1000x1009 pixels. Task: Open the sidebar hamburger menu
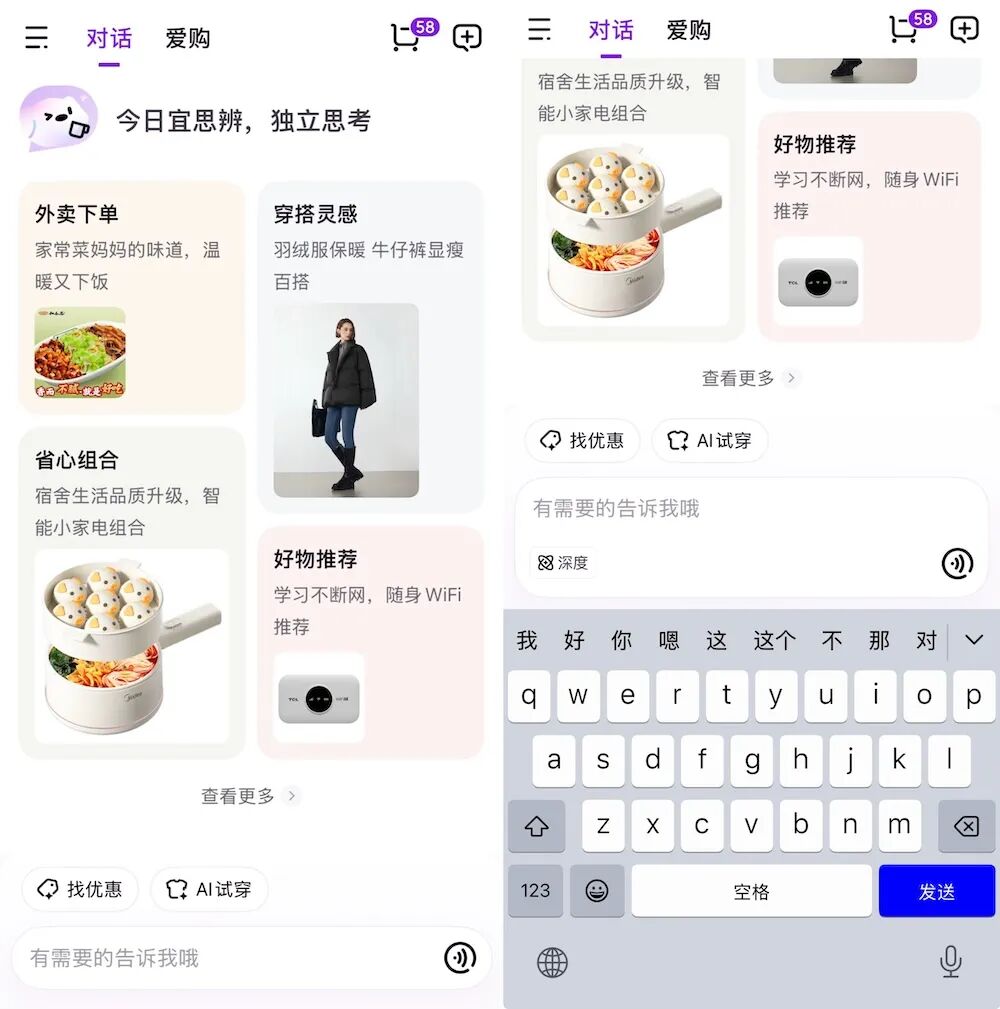coord(37,38)
